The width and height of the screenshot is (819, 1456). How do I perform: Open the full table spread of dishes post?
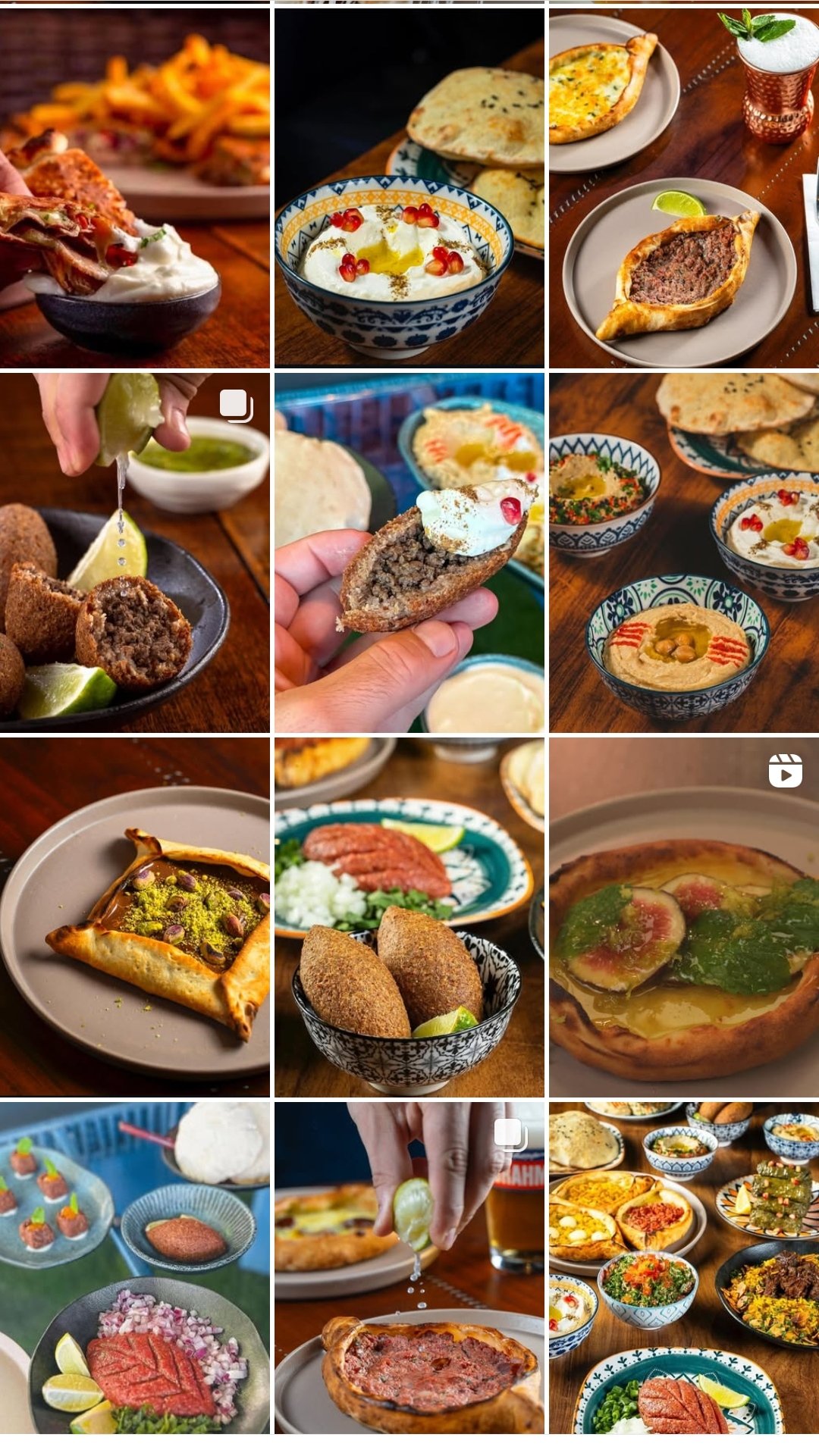683,1267
